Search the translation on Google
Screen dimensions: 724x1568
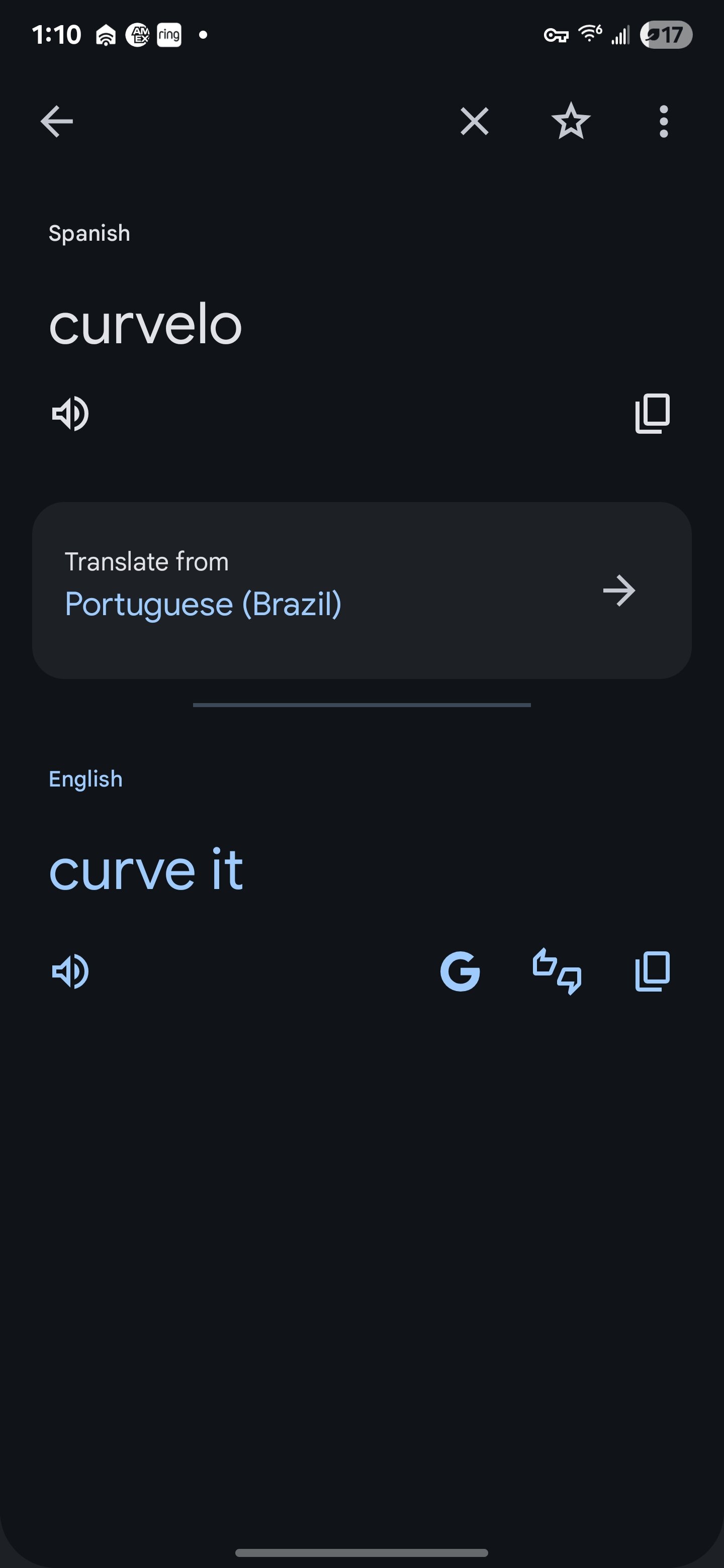[x=461, y=971]
